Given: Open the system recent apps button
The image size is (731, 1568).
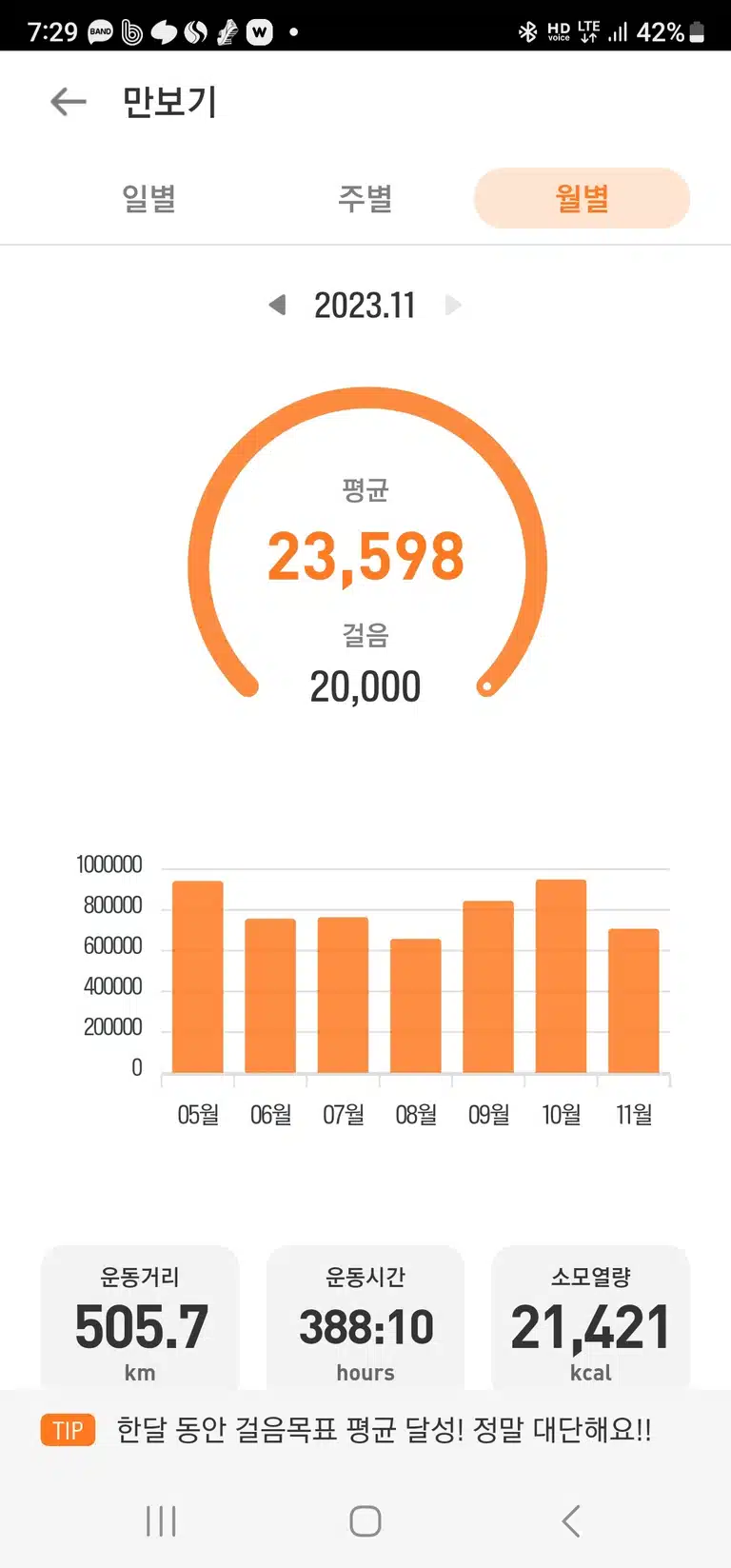Looking at the screenshot, I should (x=161, y=1520).
